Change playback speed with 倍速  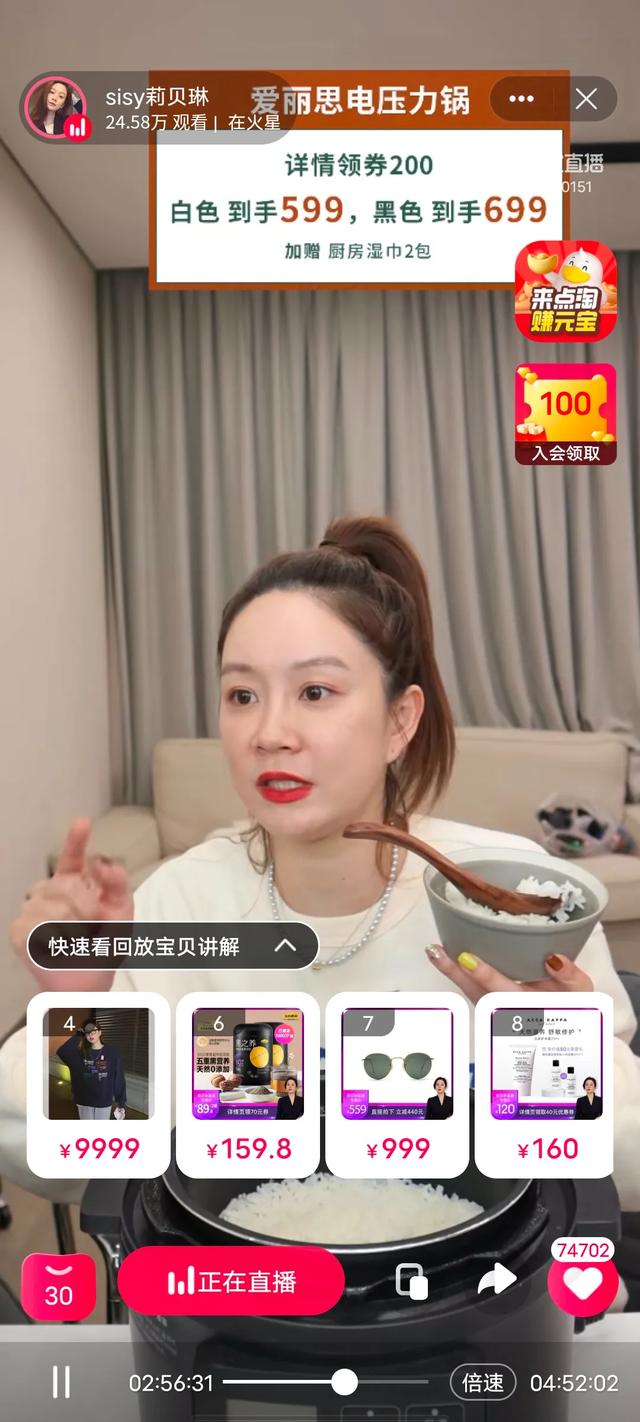pyautogui.click(x=483, y=1382)
